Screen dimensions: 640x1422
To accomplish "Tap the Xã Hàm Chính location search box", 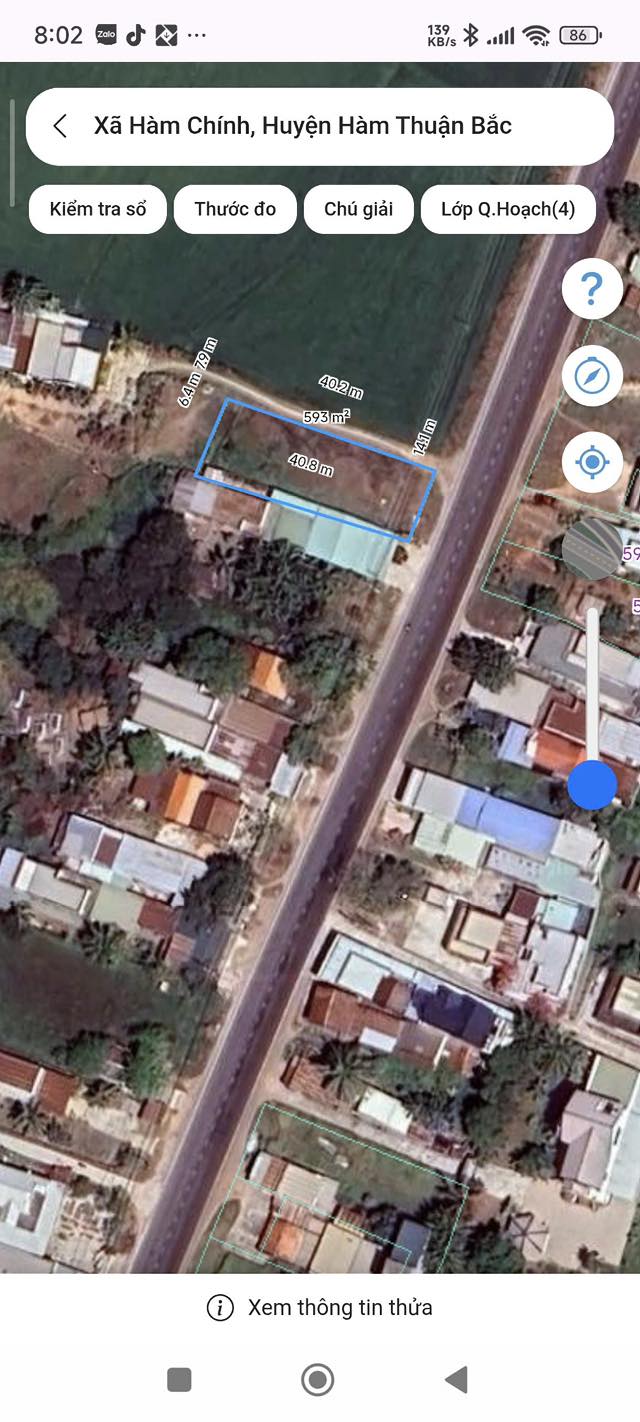I will click(320, 126).
